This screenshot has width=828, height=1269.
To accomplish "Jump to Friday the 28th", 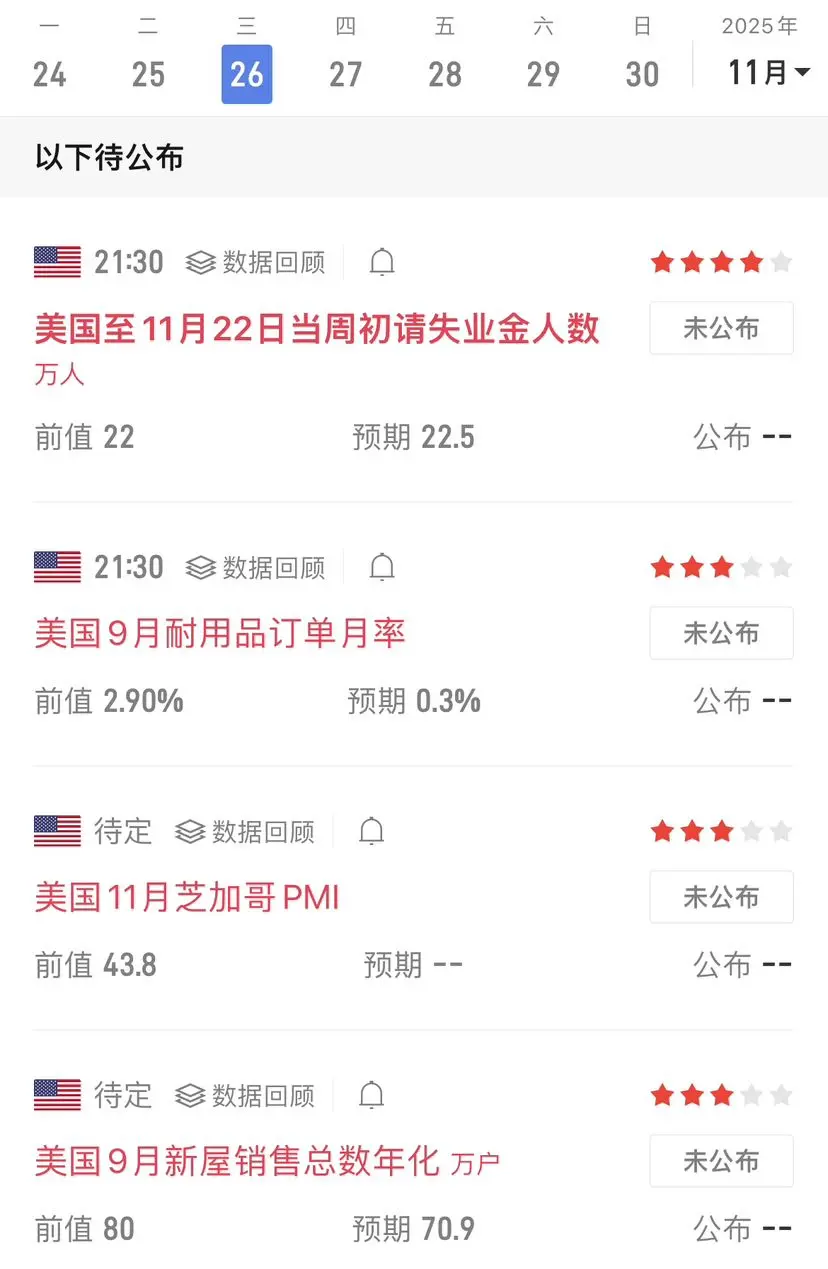I will click(x=444, y=72).
